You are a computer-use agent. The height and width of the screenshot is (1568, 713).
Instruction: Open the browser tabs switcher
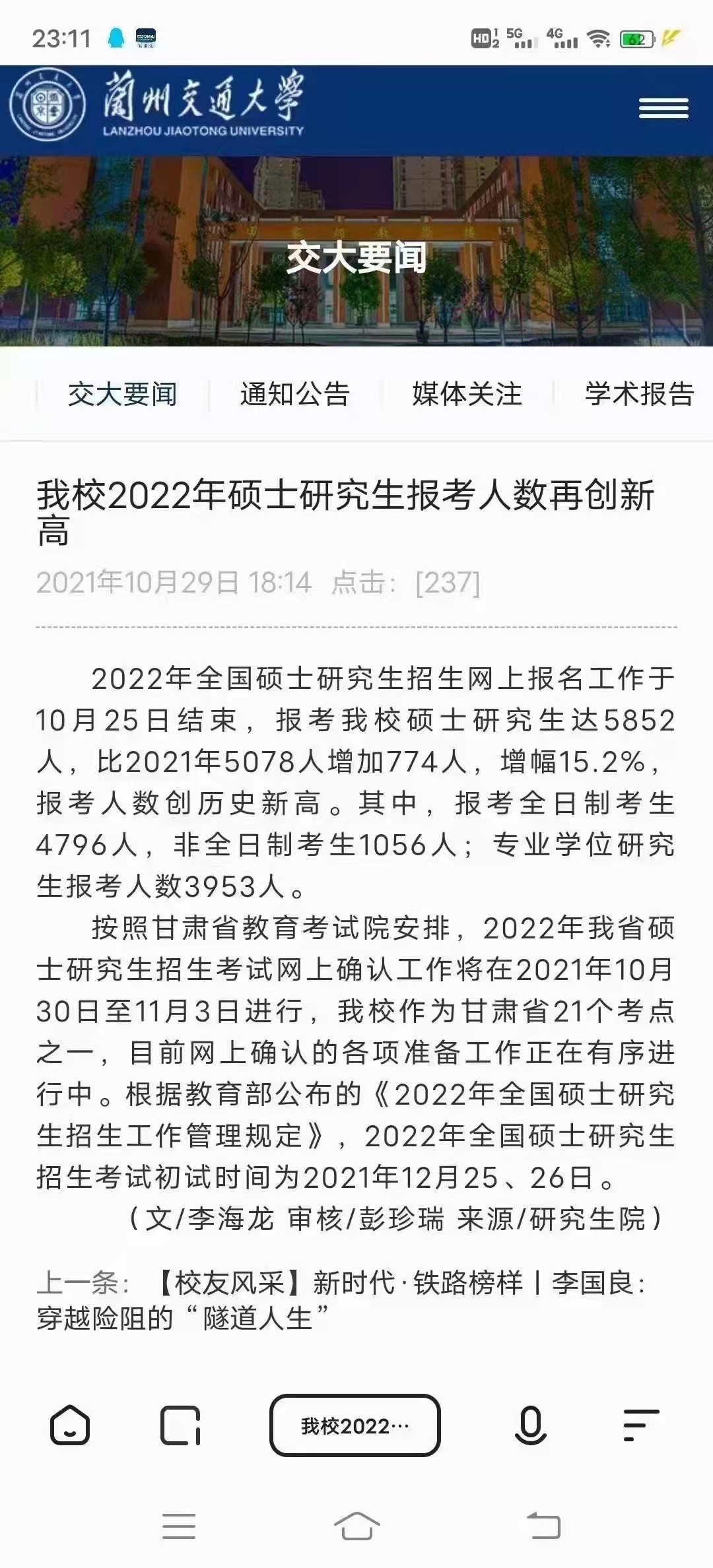tap(180, 1425)
